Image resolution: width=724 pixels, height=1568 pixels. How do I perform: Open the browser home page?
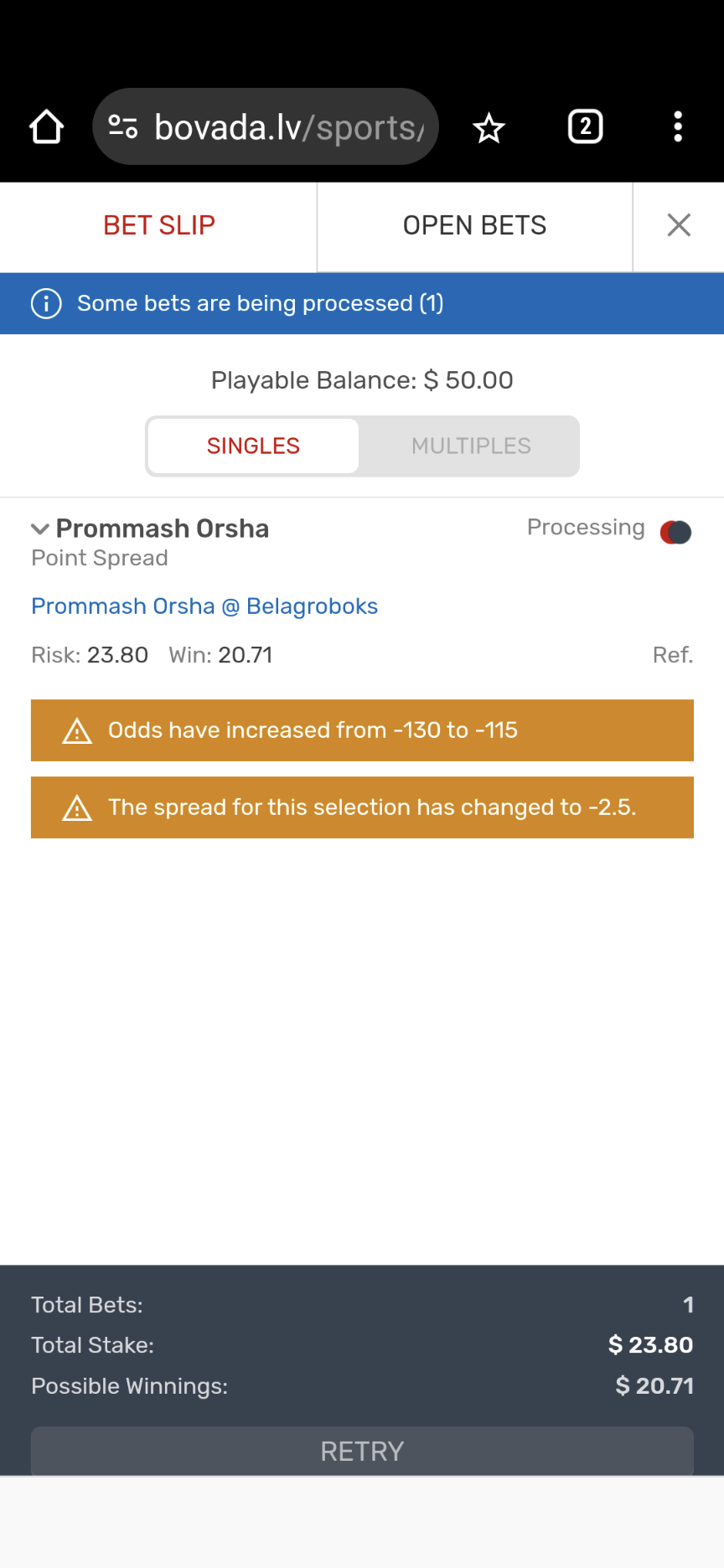[47, 127]
